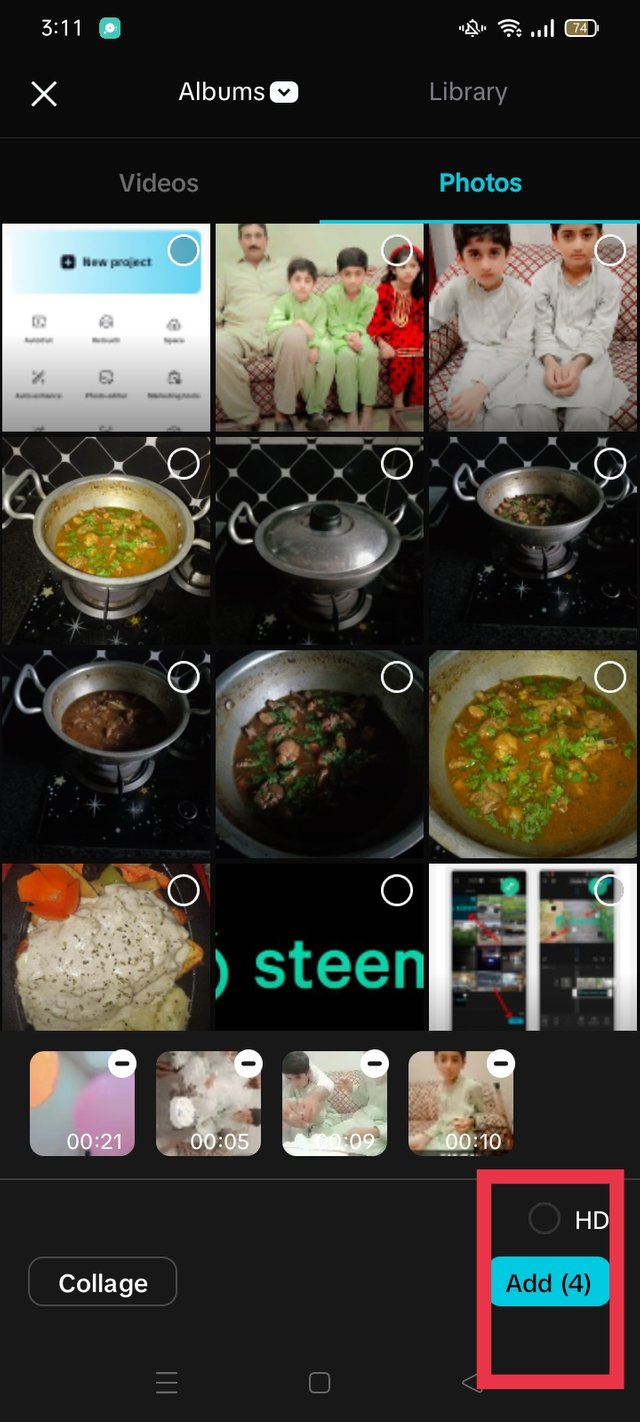This screenshot has height=1422, width=640.
Task: Open the Albums dropdown
Action: [x=238, y=92]
